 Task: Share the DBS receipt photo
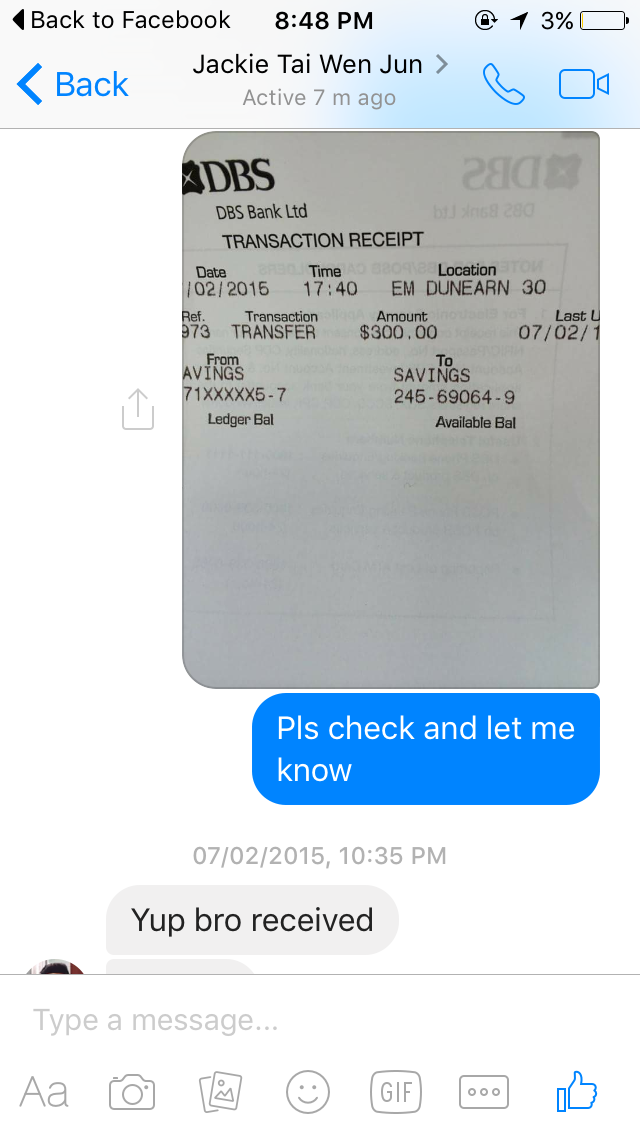(x=138, y=409)
